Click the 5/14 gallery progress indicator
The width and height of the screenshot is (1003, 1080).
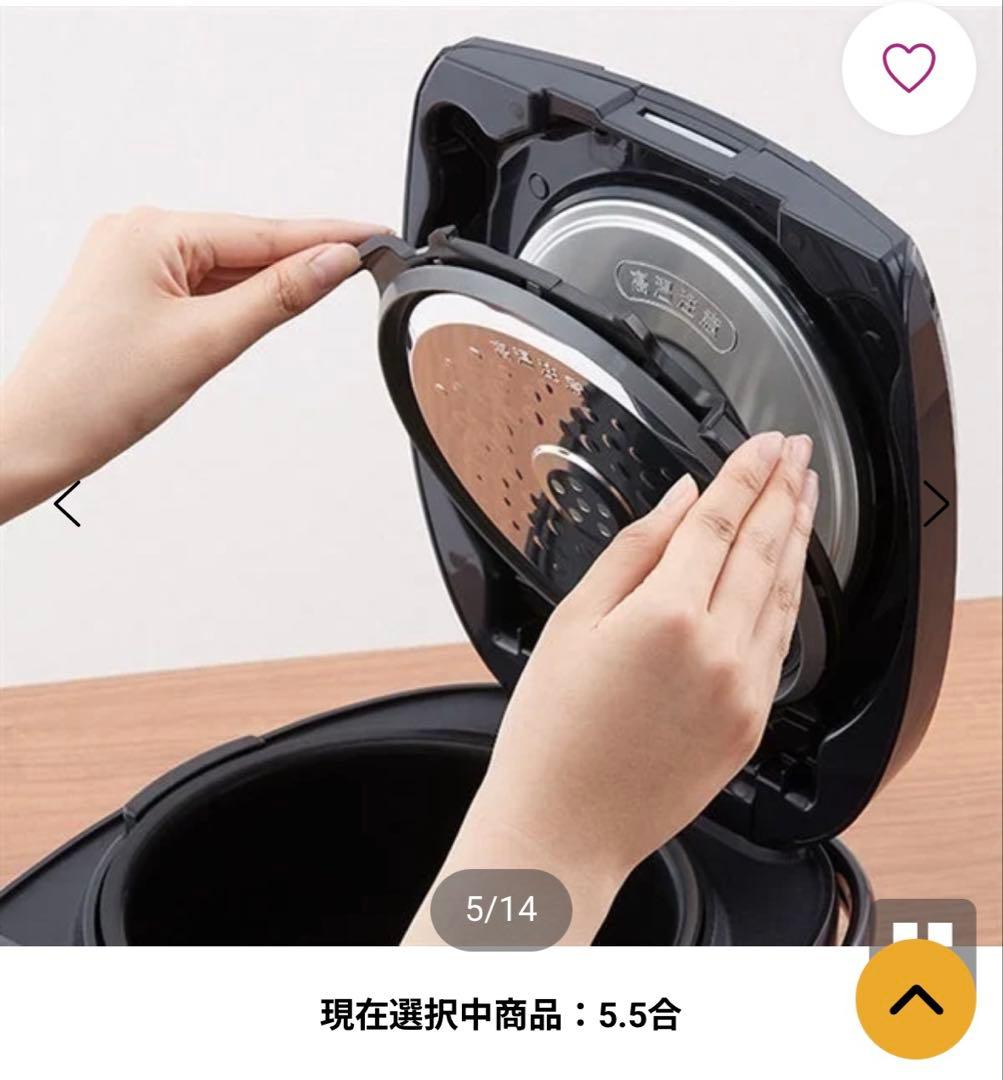(x=501, y=910)
